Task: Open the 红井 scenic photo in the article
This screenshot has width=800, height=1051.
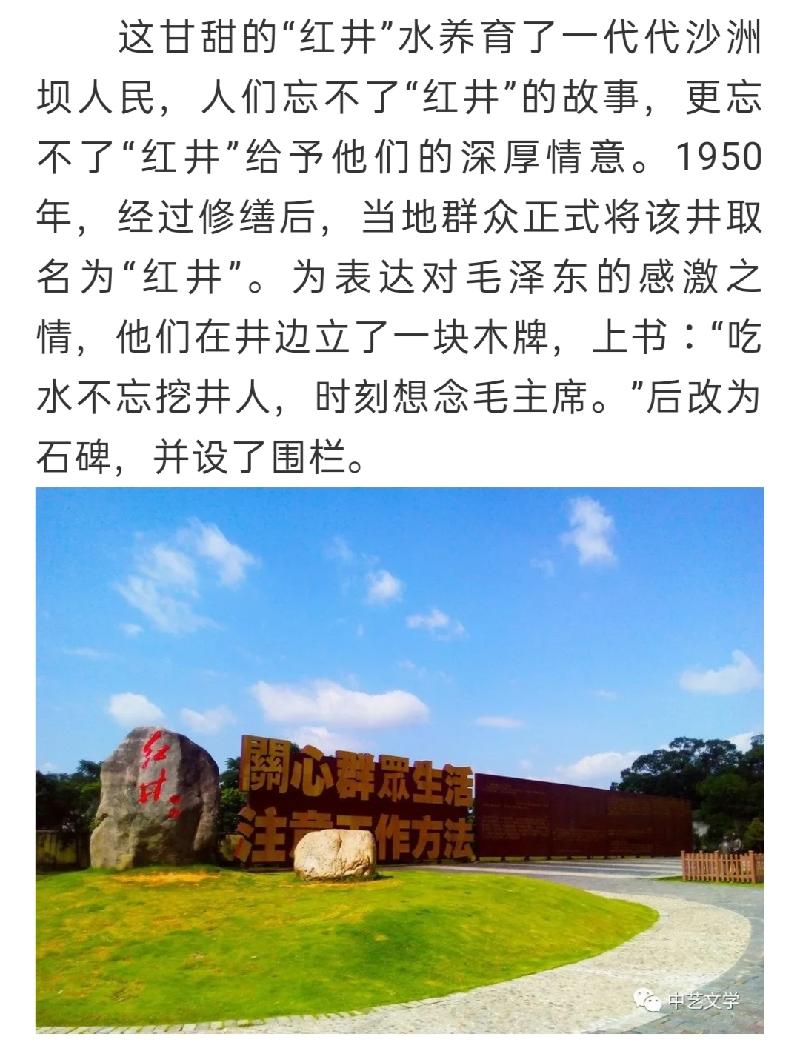Action: click(400, 758)
